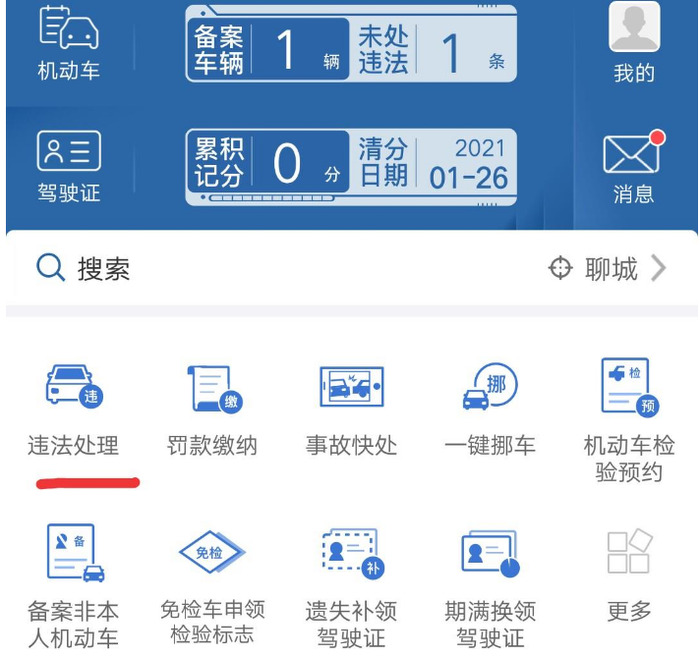
Task: Change the city from 聊城
Action: click(x=609, y=269)
